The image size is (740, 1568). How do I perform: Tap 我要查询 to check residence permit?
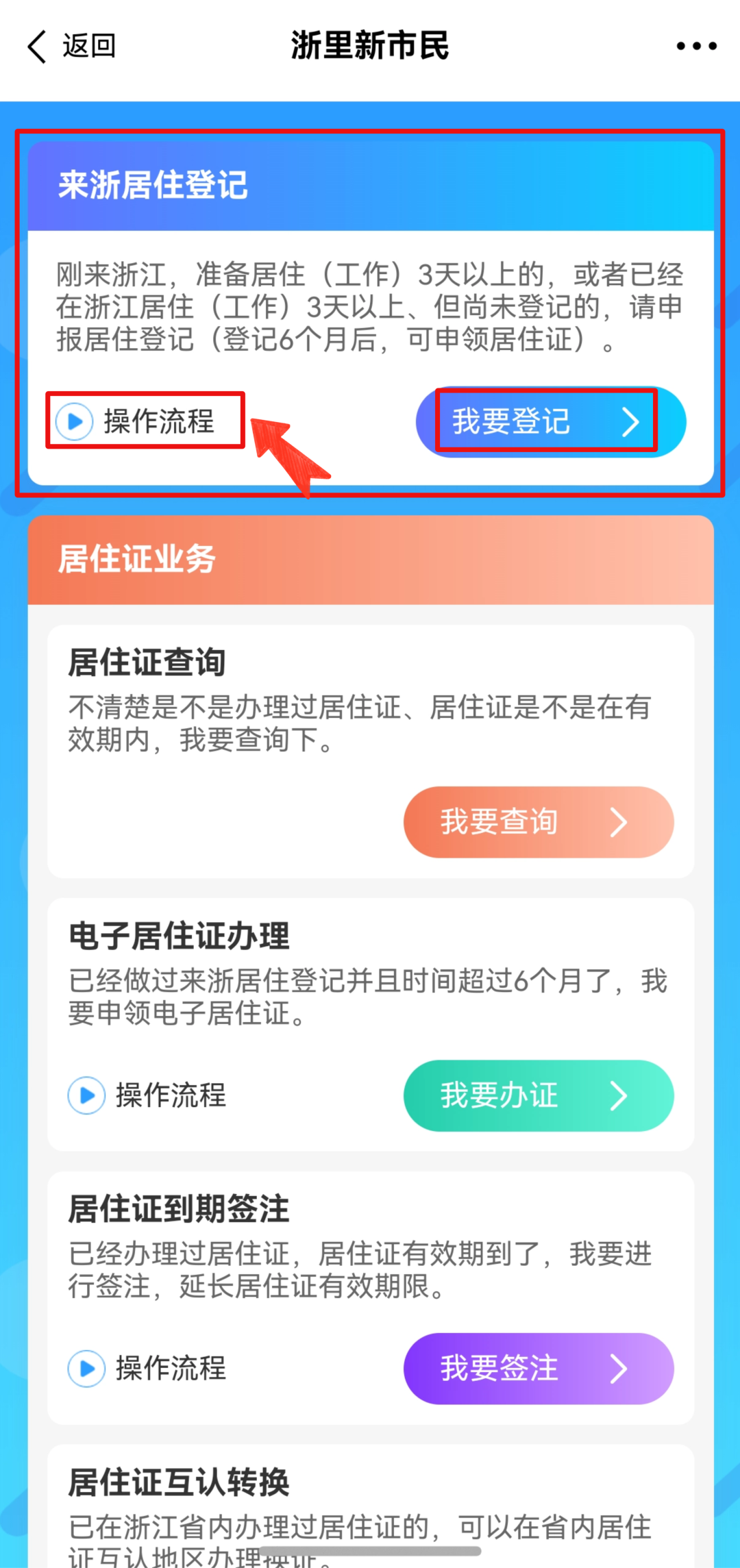pyautogui.click(x=539, y=822)
